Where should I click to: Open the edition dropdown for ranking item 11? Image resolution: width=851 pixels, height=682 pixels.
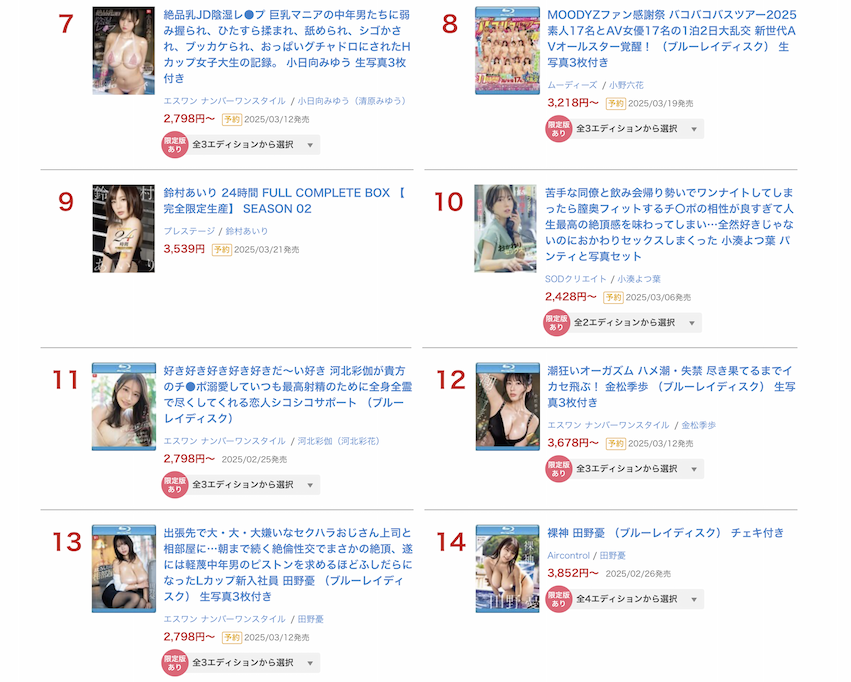coord(254,485)
